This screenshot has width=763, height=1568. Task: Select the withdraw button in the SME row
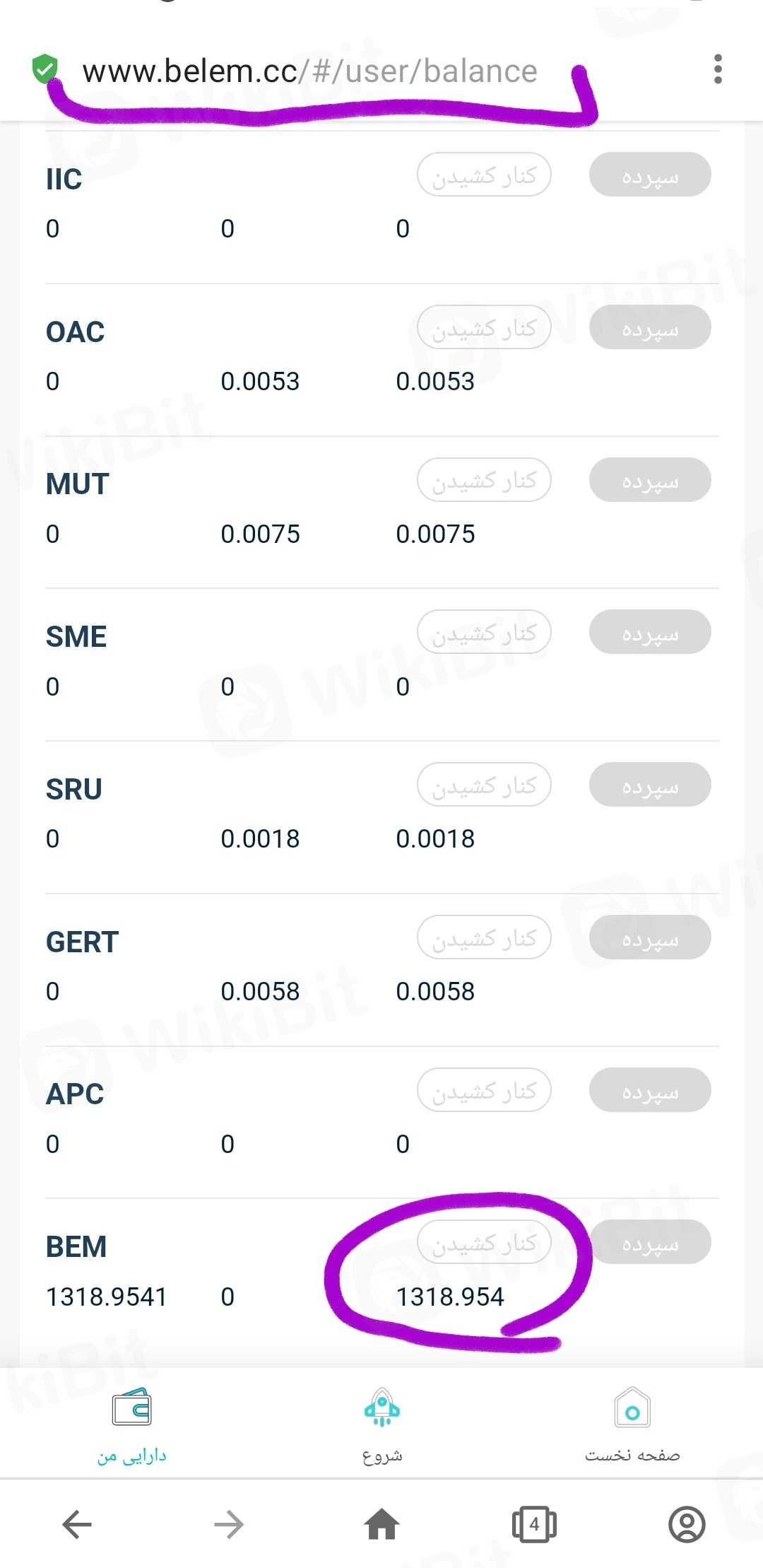484,632
